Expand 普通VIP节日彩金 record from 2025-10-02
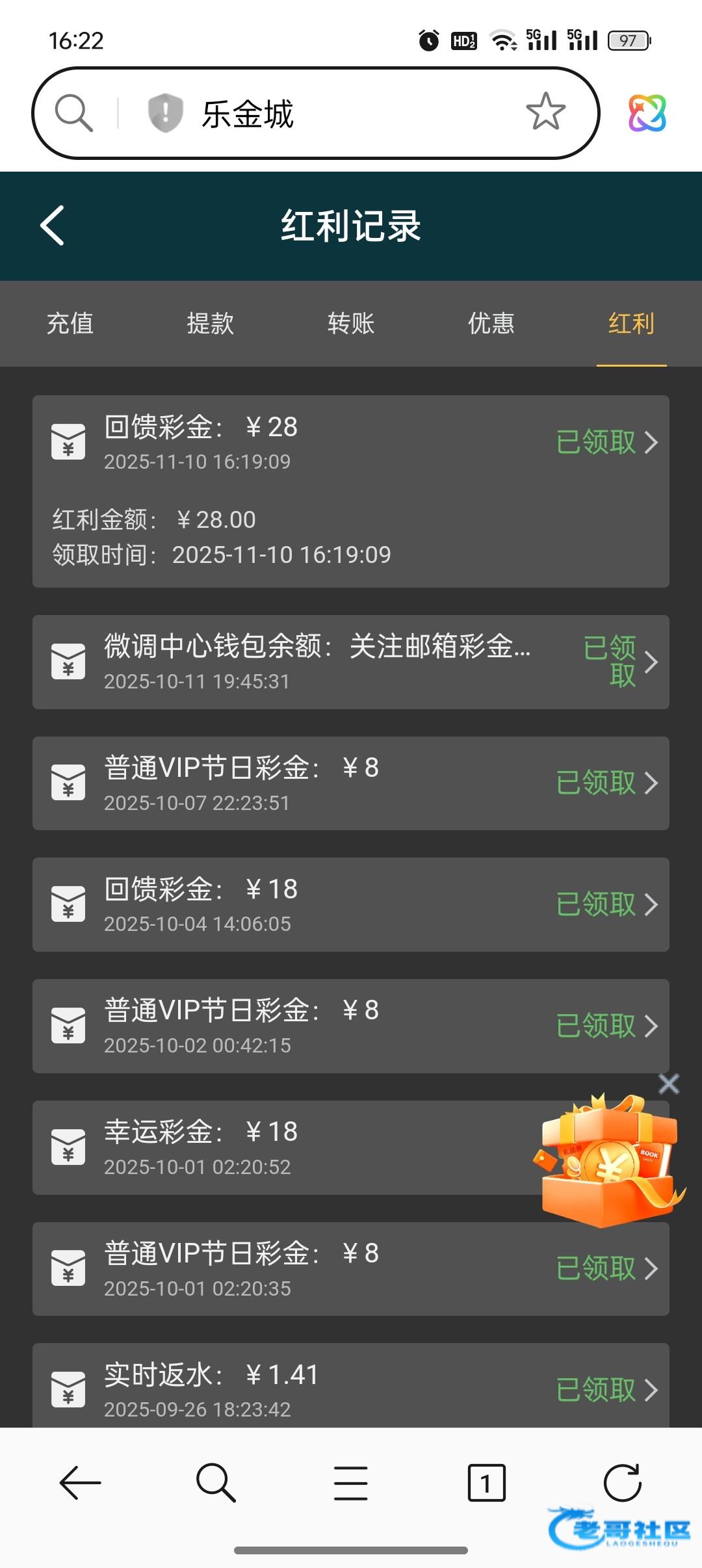The width and height of the screenshot is (702, 1568). coord(351,1026)
